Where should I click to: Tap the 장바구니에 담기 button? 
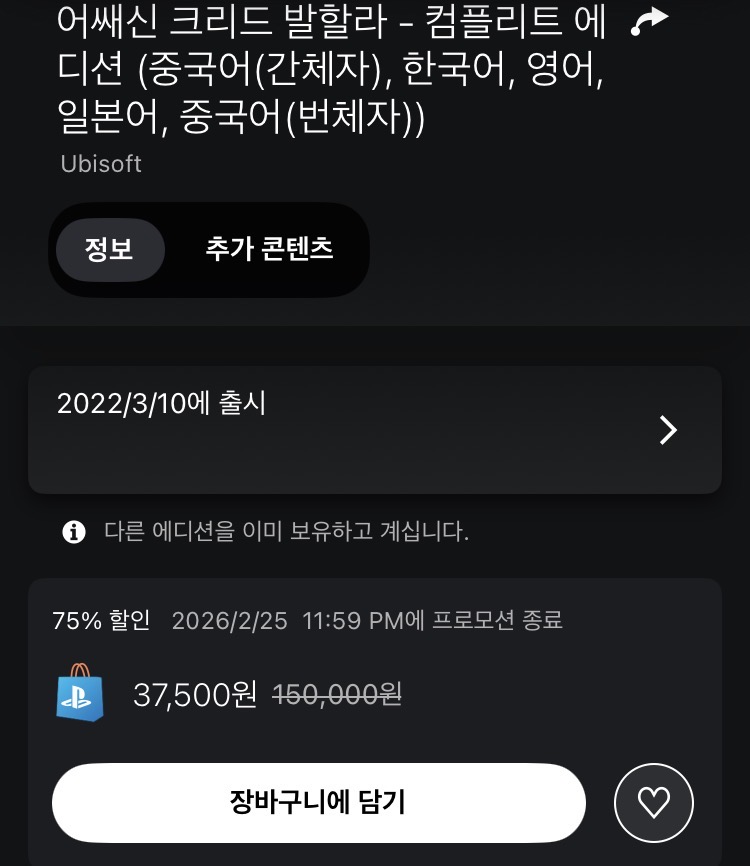click(x=318, y=802)
